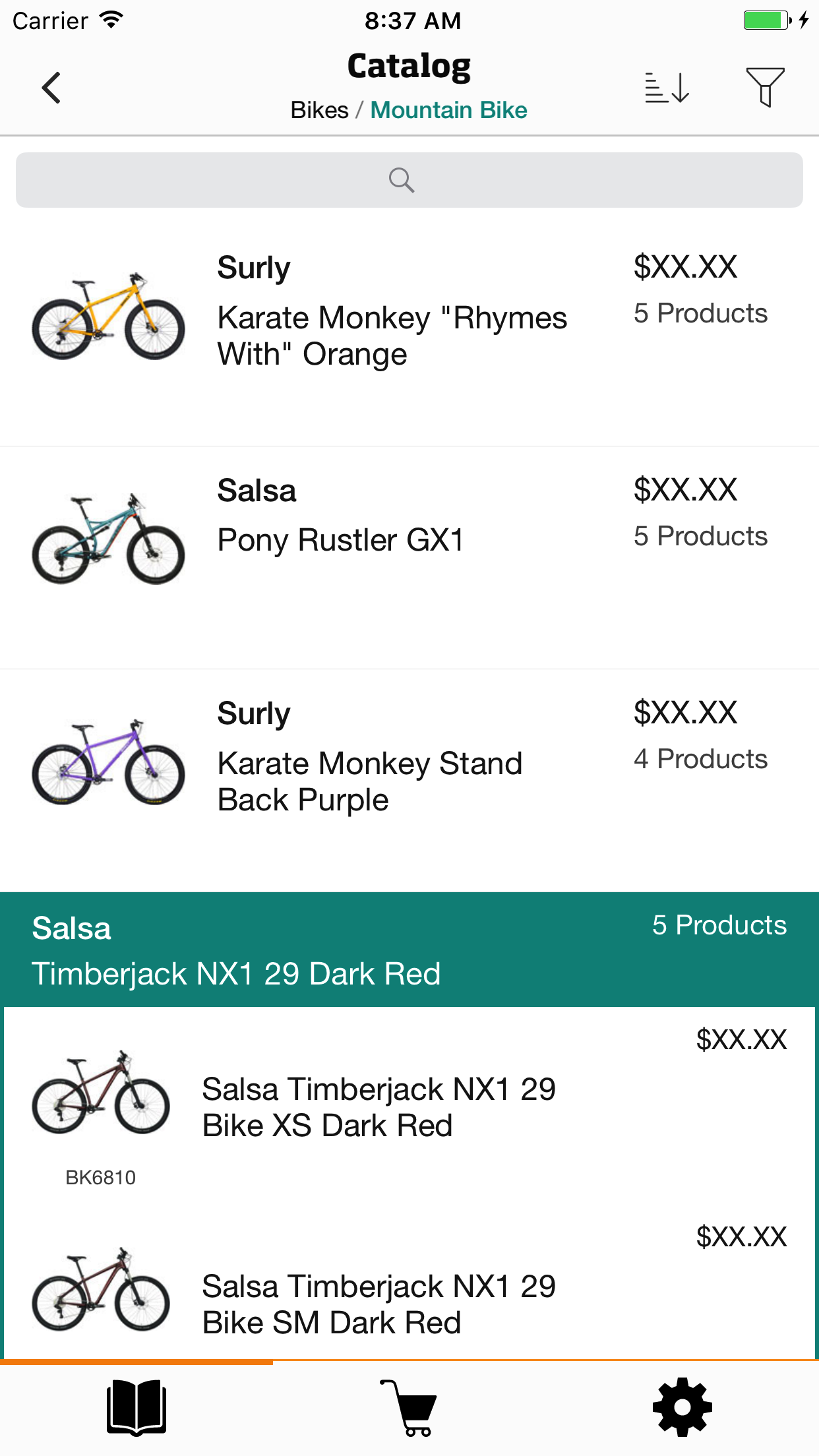The height and width of the screenshot is (1456, 819).
Task: Tap the search magnifier icon
Action: pyautogui.click(x=402, y=179)
